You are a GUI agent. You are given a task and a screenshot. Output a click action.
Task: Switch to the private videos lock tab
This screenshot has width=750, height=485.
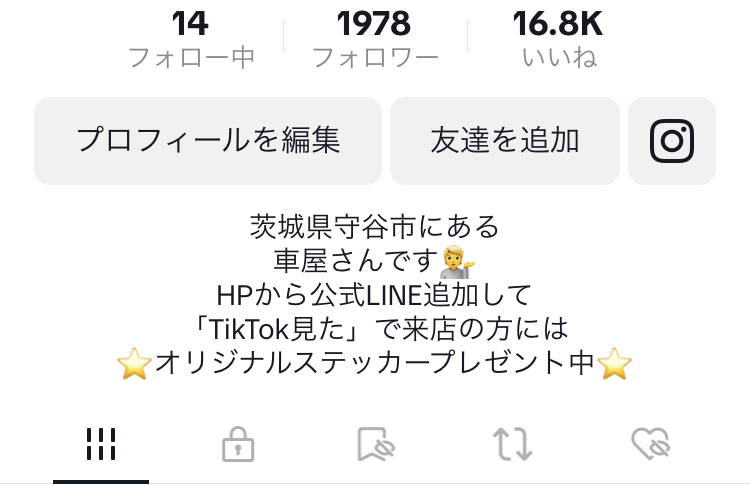click(237, 444)
